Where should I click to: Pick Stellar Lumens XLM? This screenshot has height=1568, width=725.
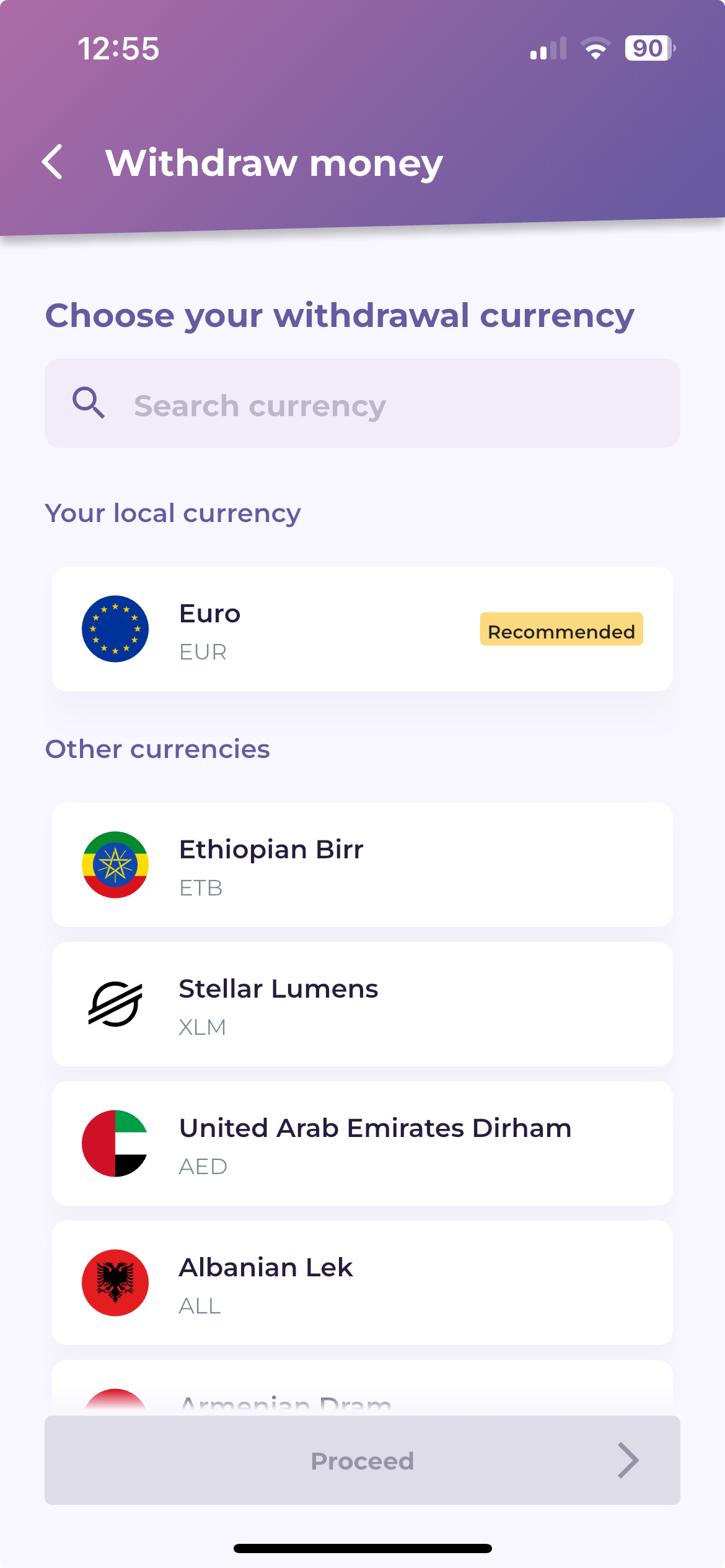362,1004
